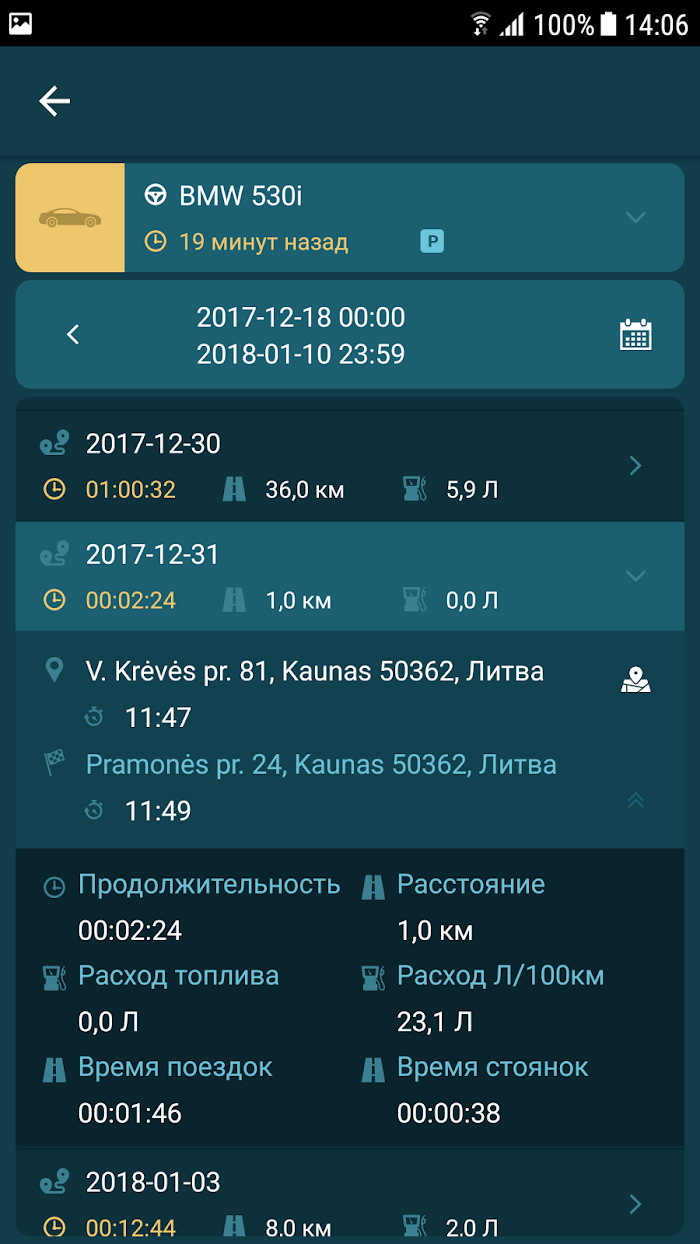The height and width of the screenshot is (1244, 700).
Task: Open the 2017-12-30 trip entry
Action: click(x=349, y=466)
